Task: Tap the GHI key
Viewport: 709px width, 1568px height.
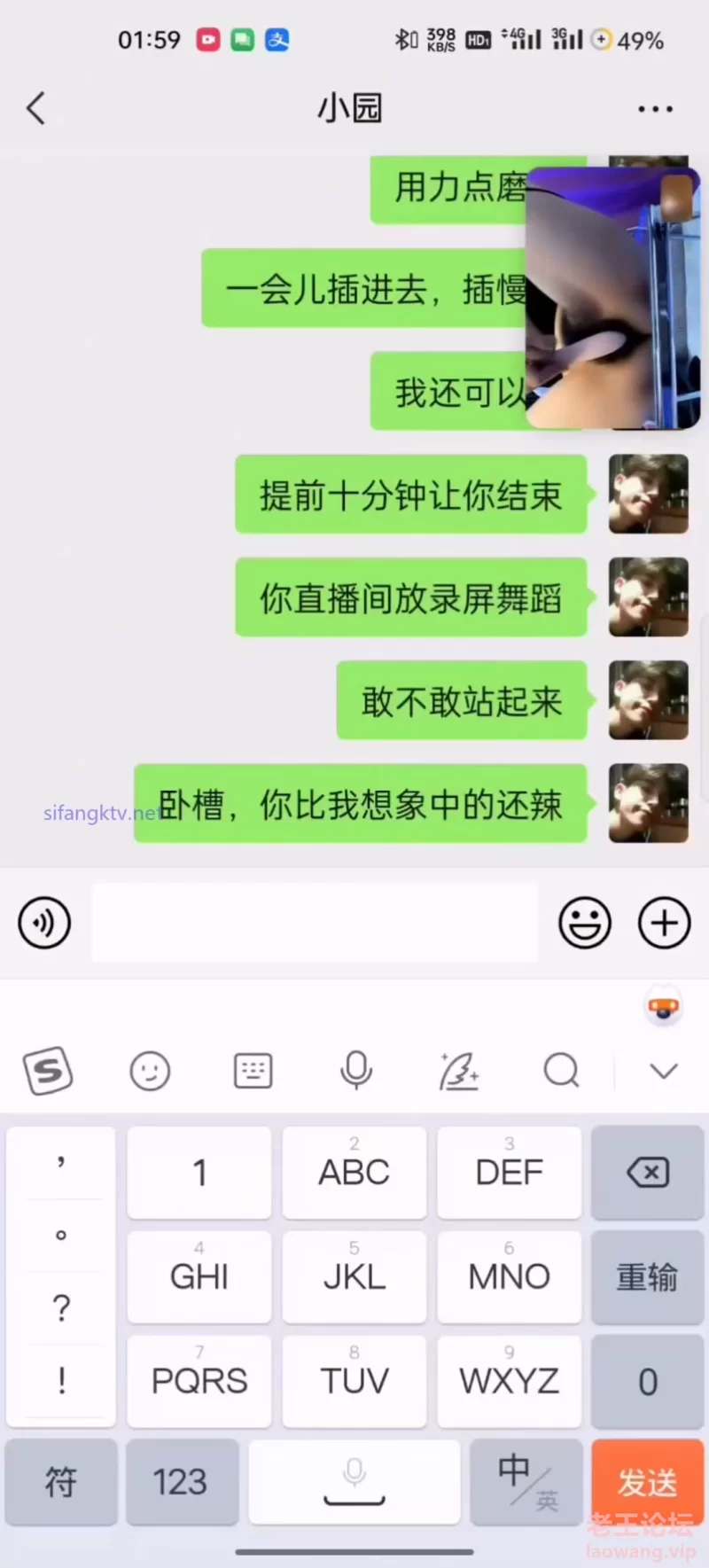Action: pyautogui.click(x=199, y=1277)
